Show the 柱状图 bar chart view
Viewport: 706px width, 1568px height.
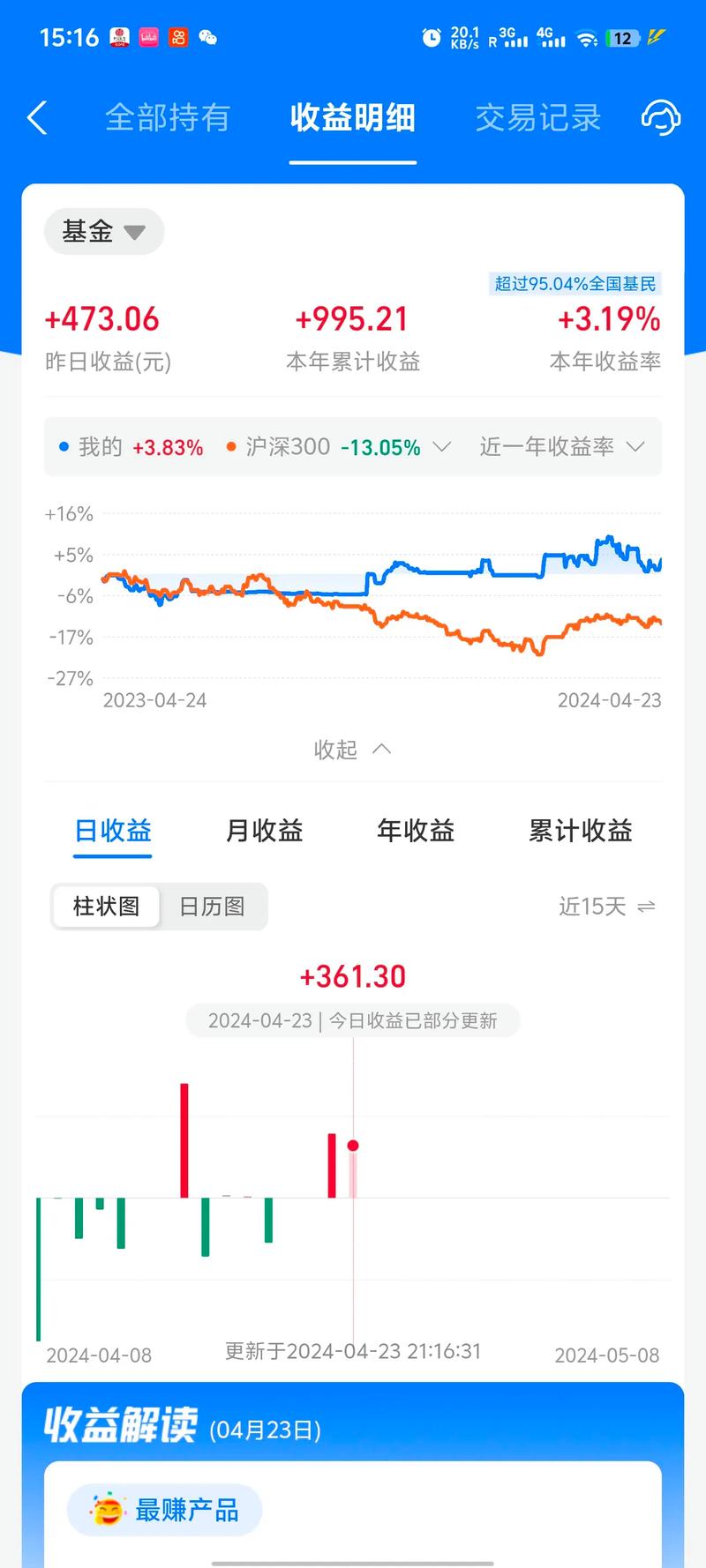[106, 907]
